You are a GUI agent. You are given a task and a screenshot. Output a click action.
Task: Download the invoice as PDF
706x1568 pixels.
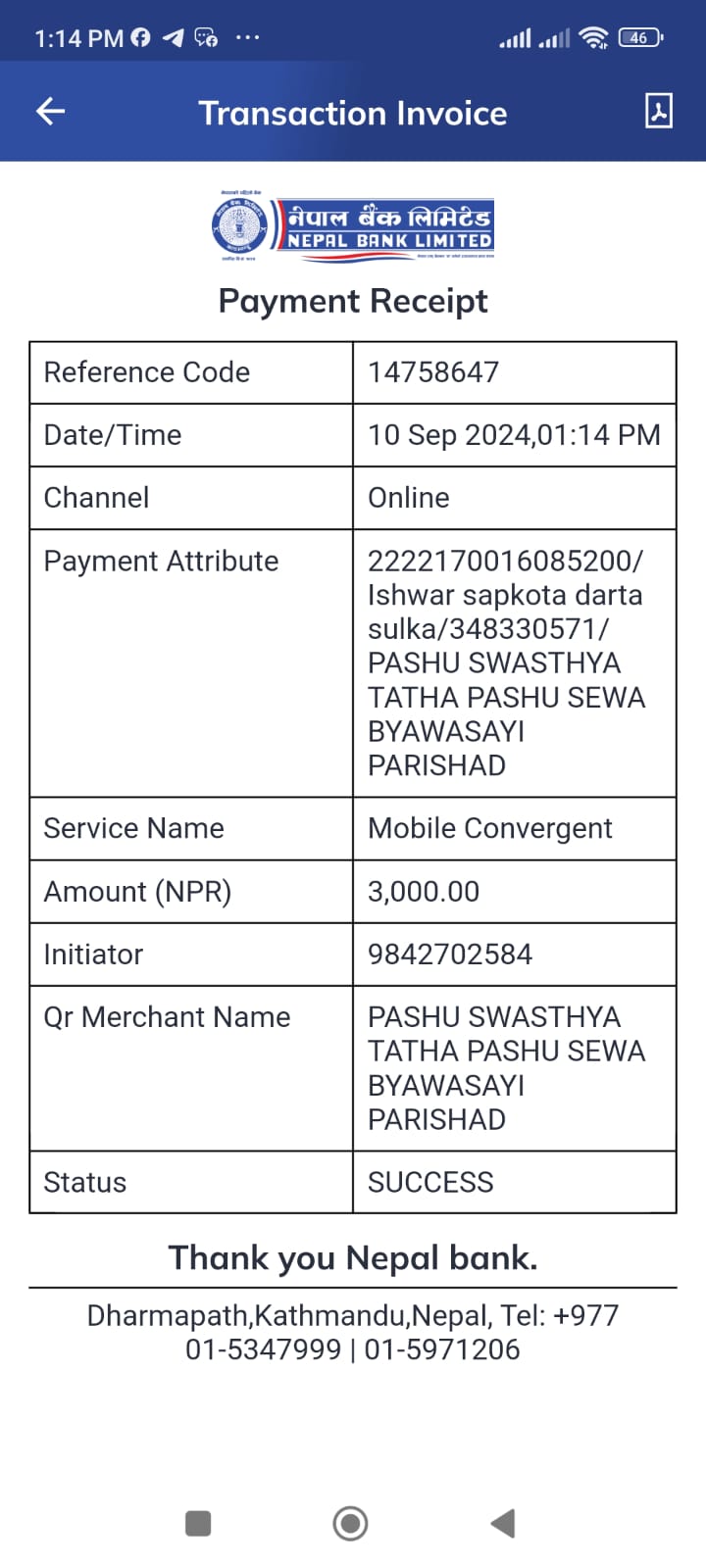659,111
